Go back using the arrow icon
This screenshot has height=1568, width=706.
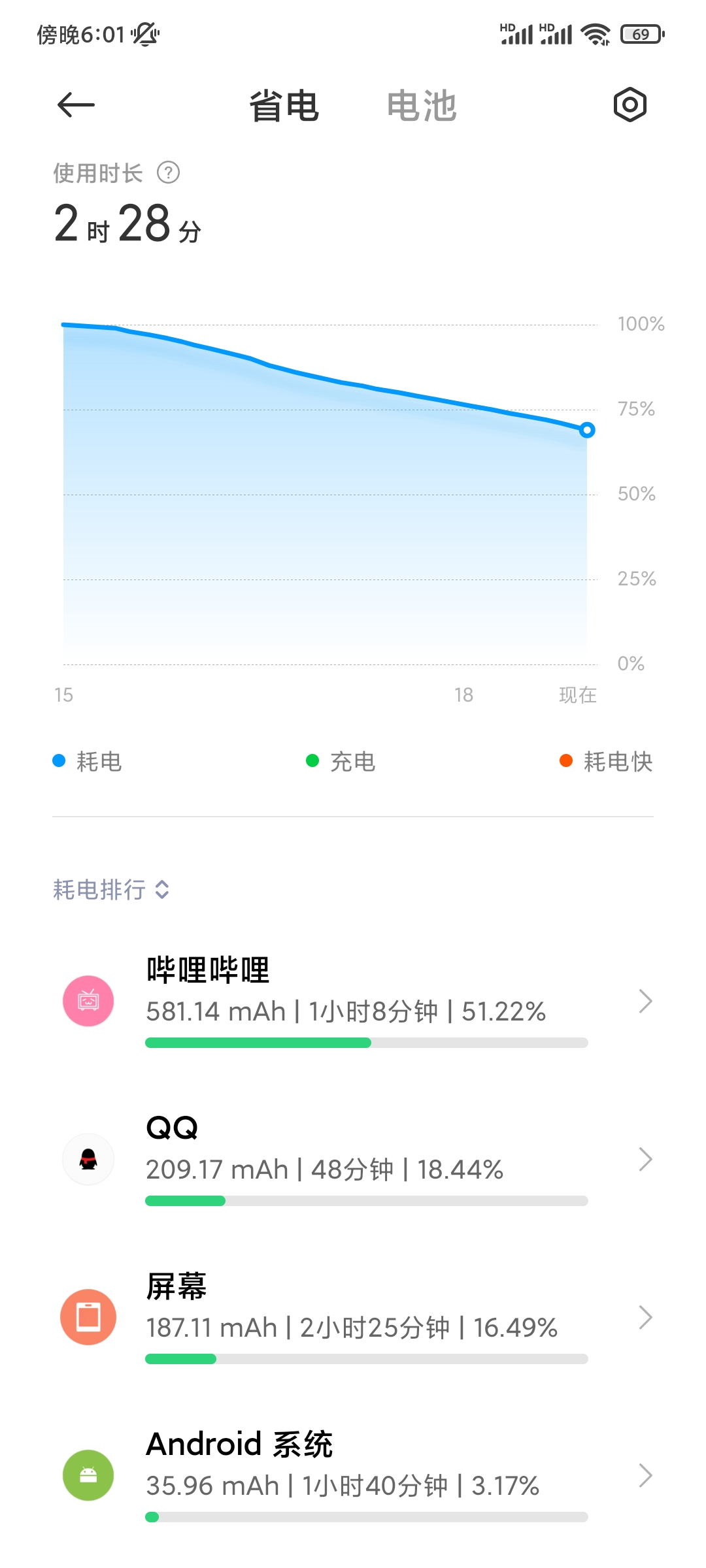[76, 105]
